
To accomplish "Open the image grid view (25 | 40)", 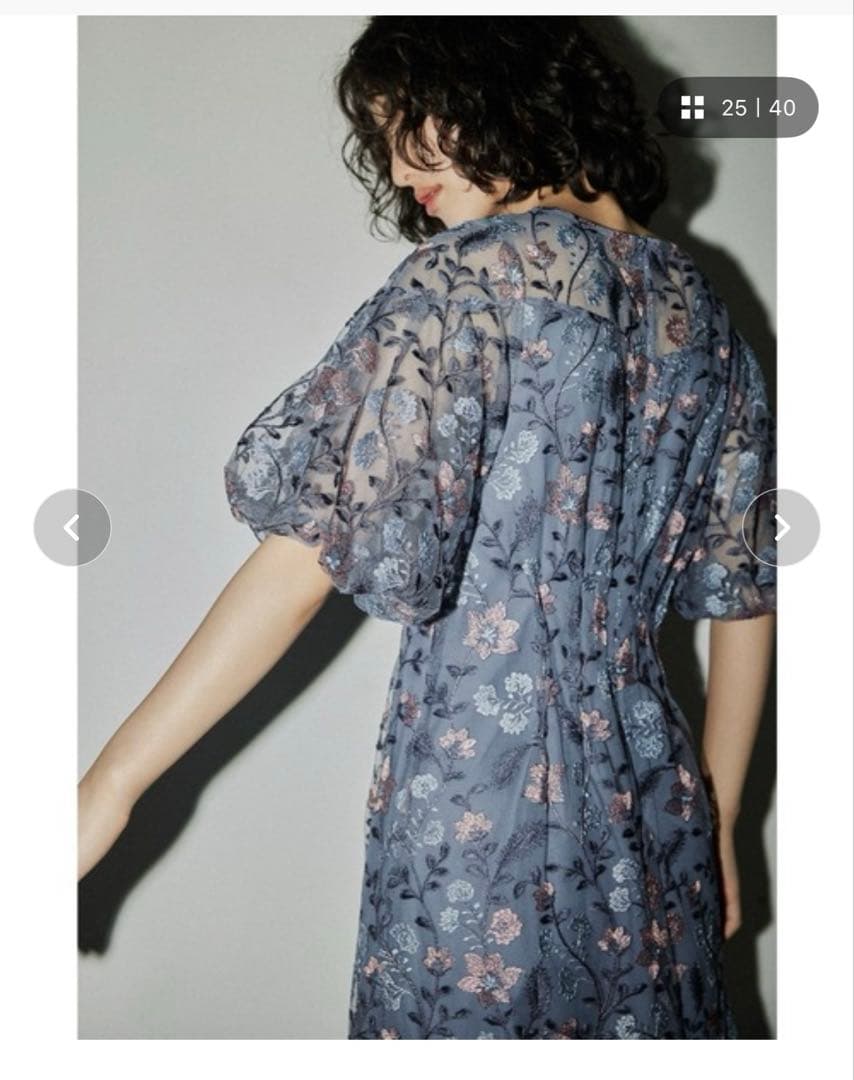I will [x=738, y=107].
